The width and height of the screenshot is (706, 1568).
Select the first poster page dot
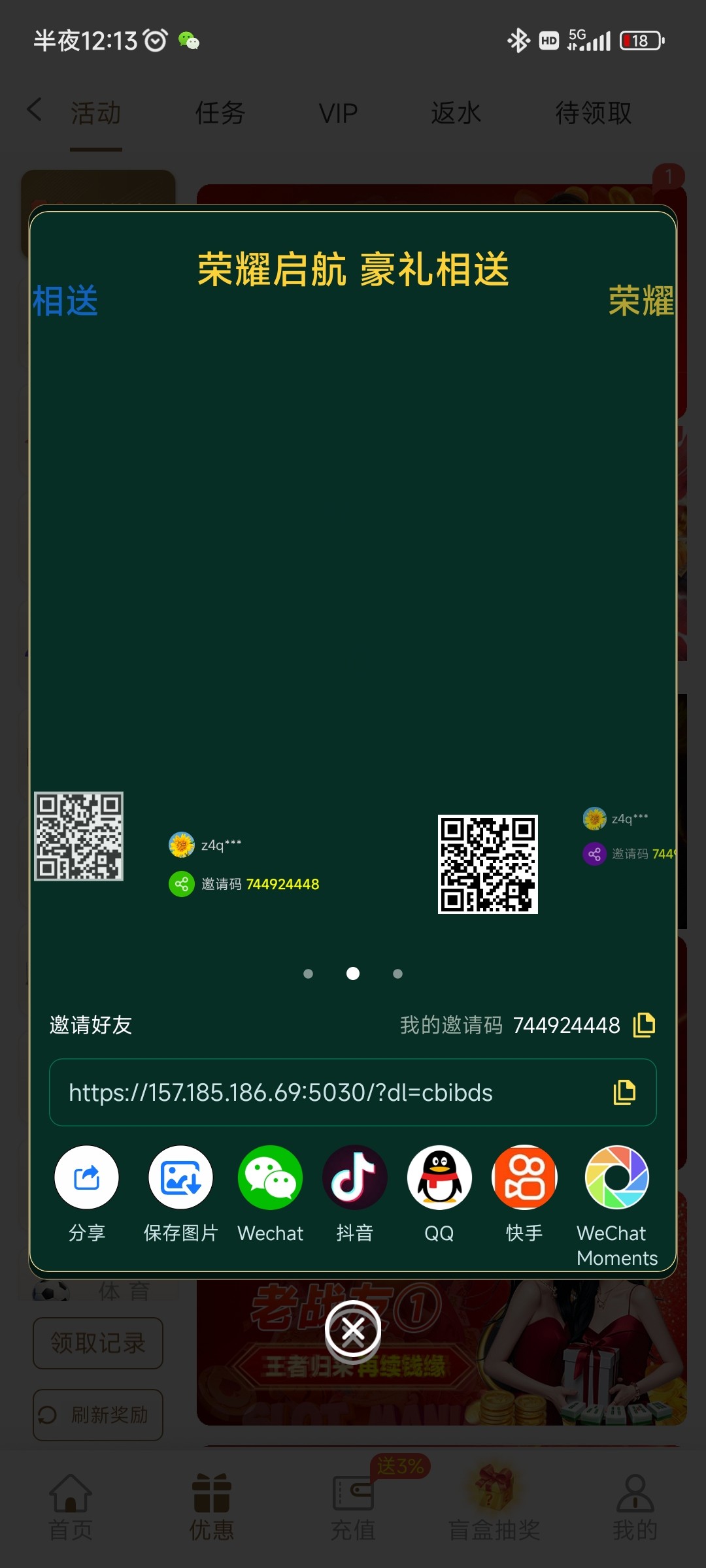[x=309, y=973]
